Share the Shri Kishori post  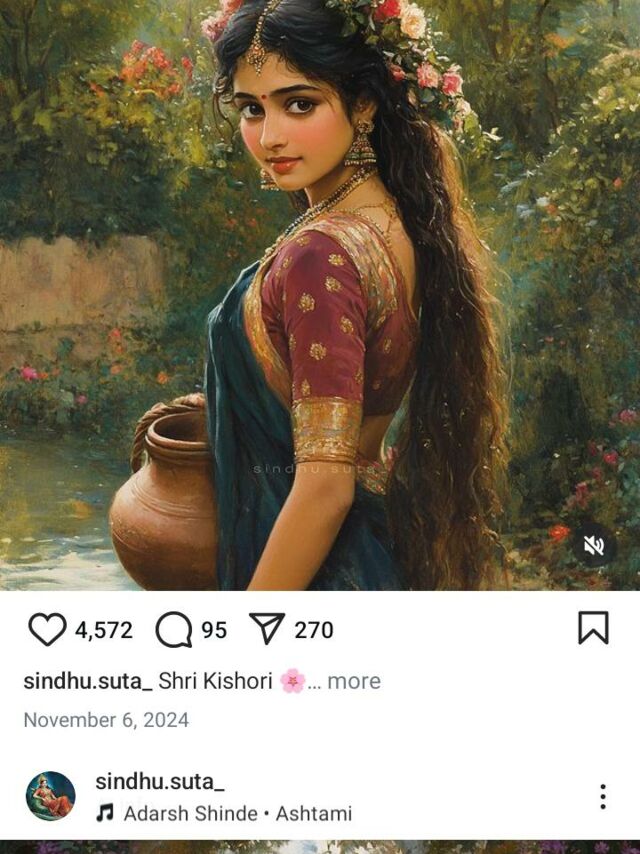[x=266, y=629]
